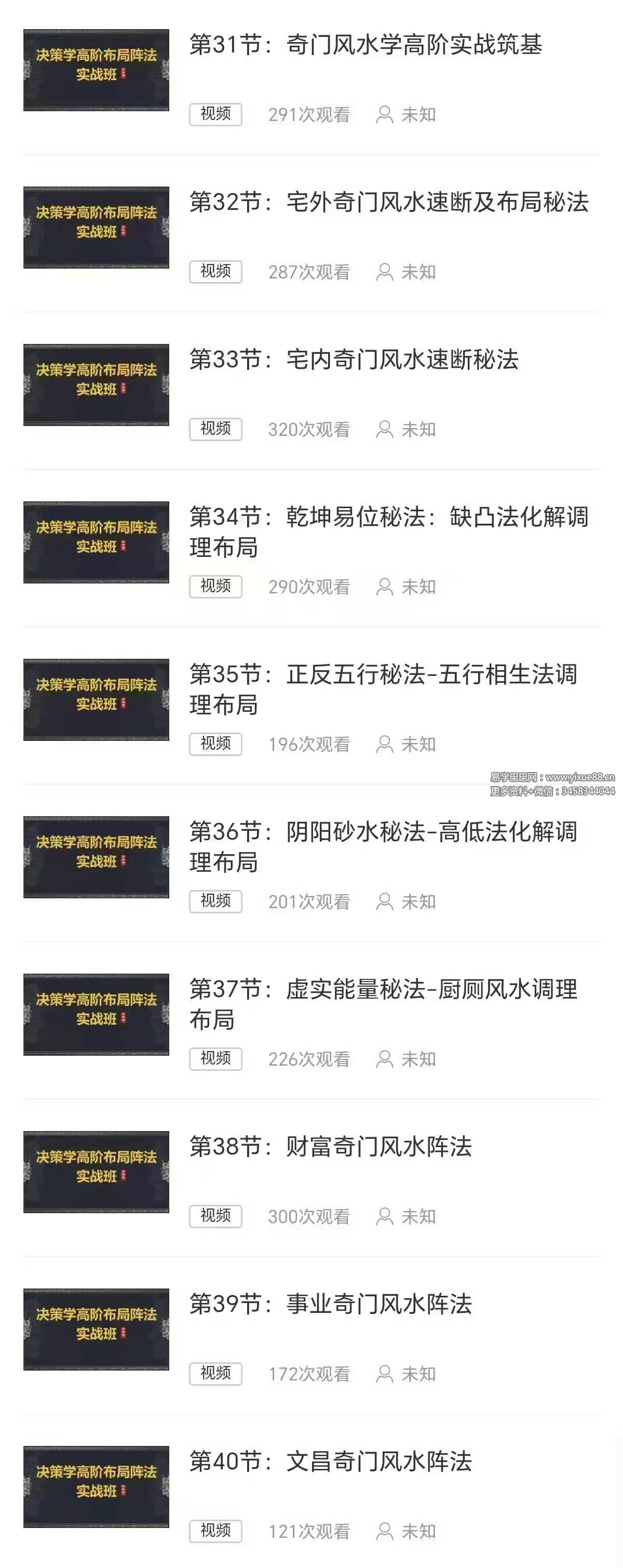The width and height of the screenshot is (623, 1568).
Task: Choose lesson 40 文昌奇门风水阵法
Action: [x=330, y=1461]
